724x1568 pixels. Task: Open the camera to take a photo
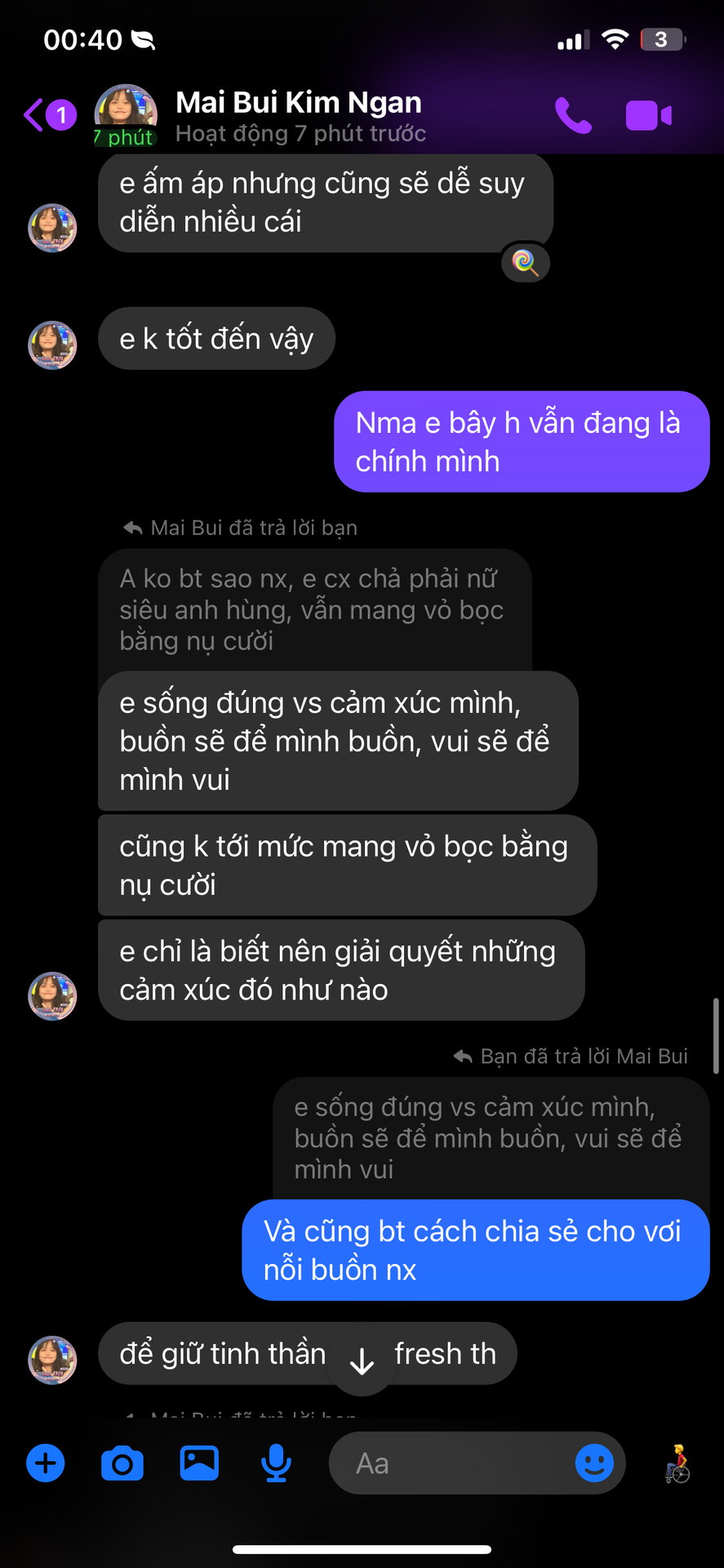coord(122,1463)
